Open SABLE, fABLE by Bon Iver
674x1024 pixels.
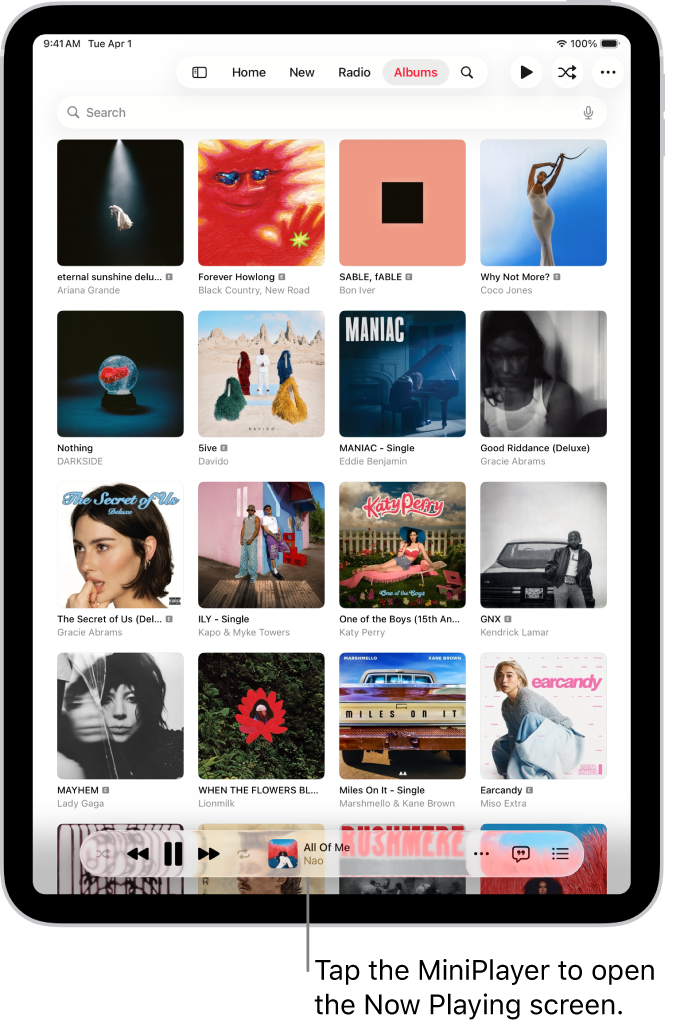pyautogui.click(x=402, y=203)
